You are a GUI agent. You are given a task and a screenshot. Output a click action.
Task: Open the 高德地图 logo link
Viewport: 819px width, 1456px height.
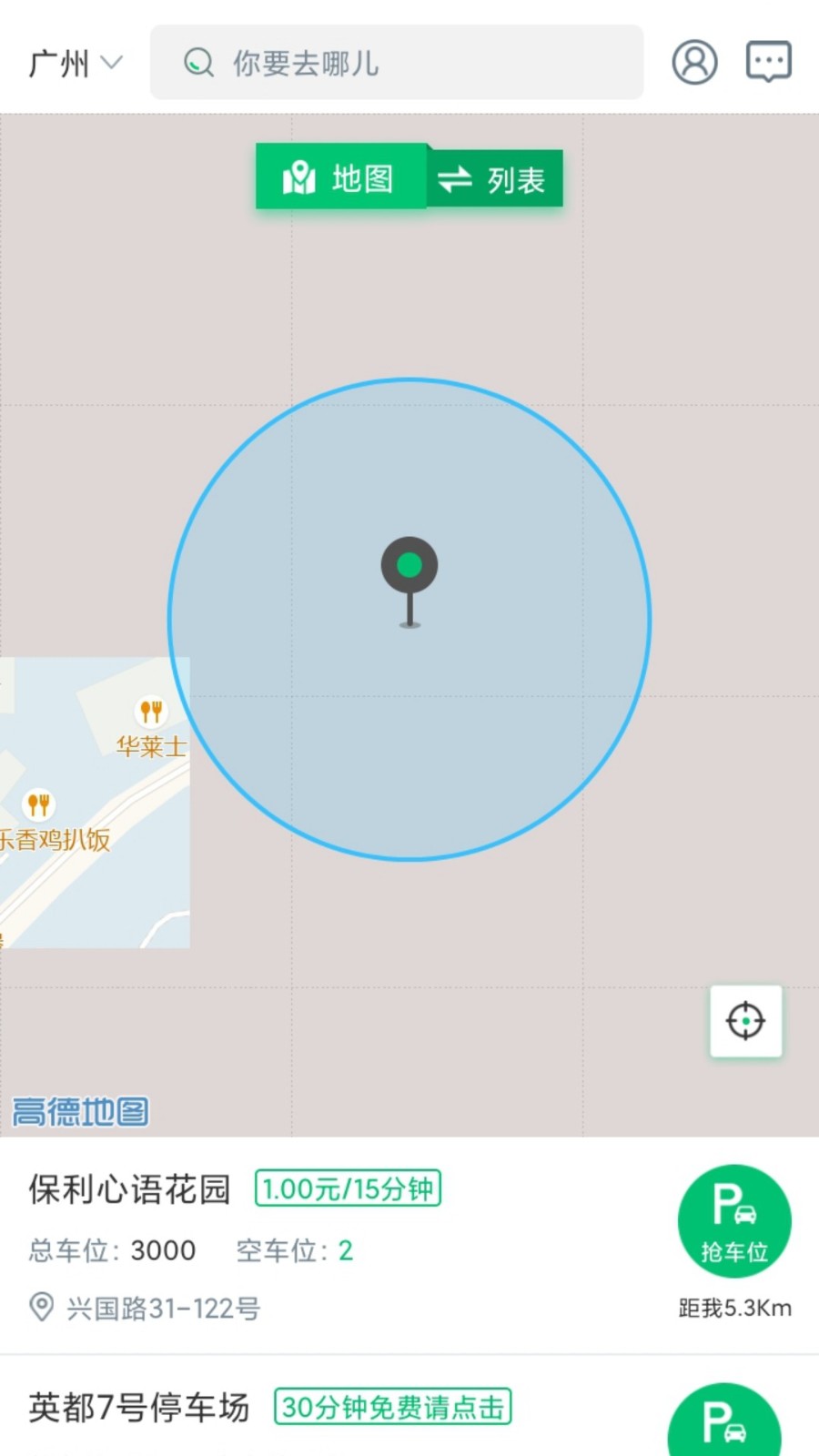(x=80, y=1111)
